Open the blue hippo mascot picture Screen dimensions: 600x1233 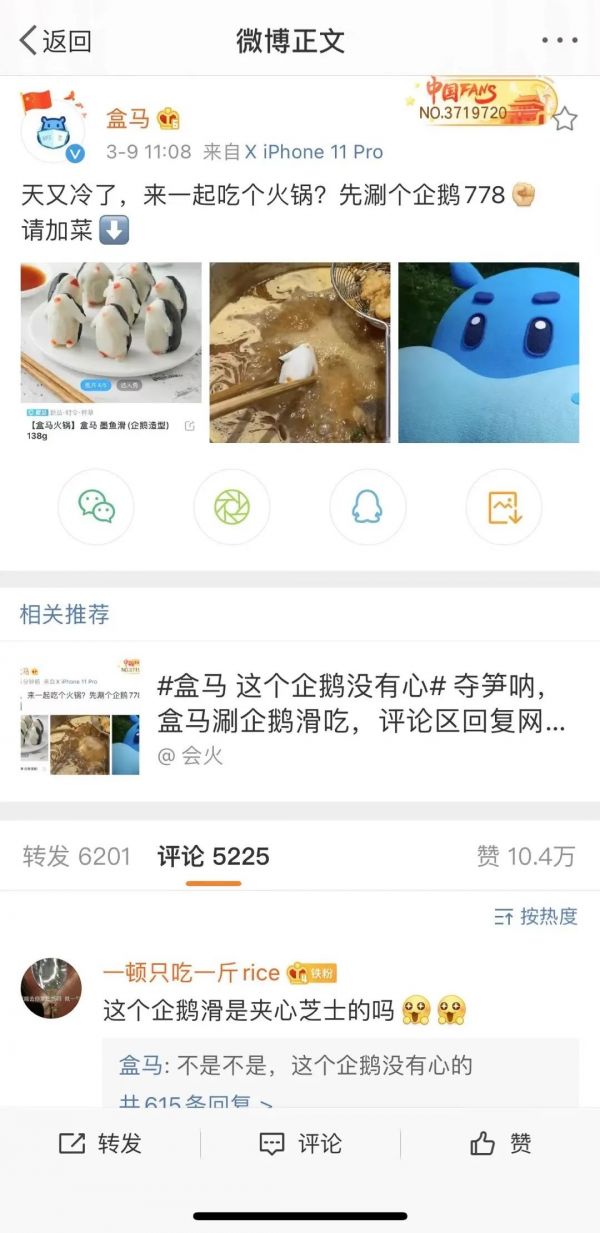pos(488,352)
